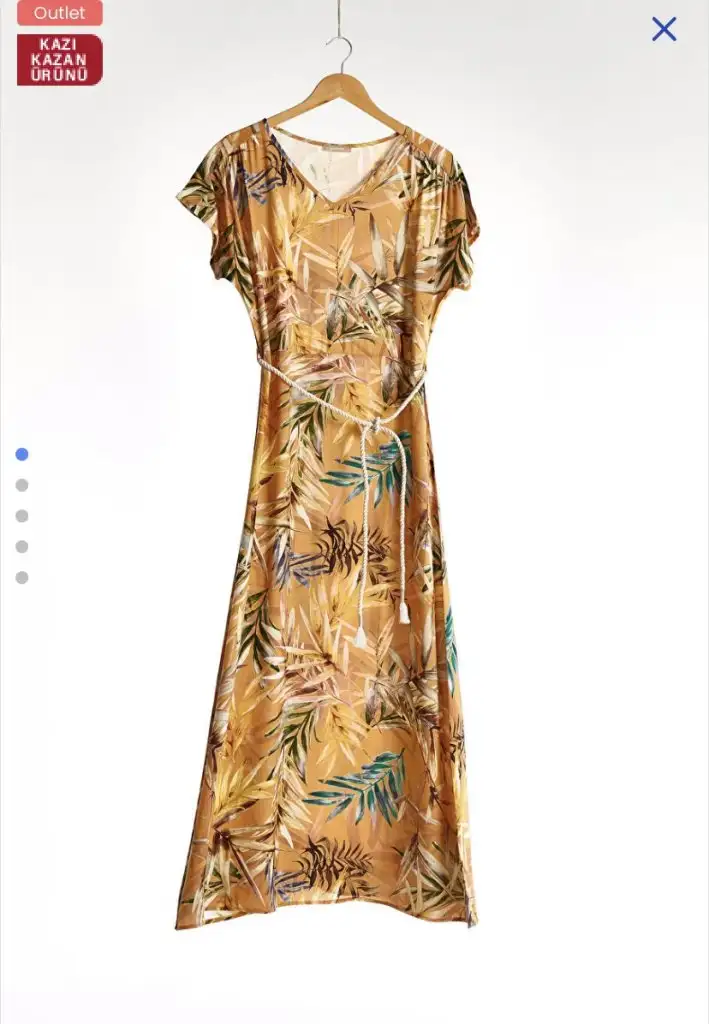Select the third image indicator dot
This screenshot has height=1024, width=709.
(x=22, y=516)
